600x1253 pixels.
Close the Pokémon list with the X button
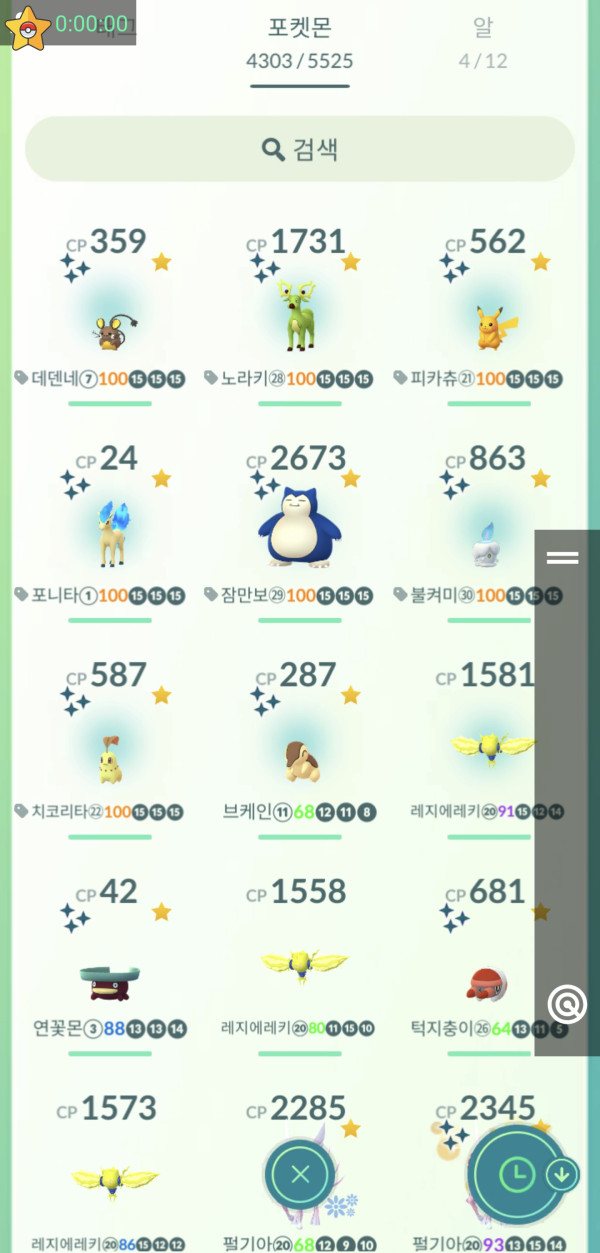(299, 1175)
